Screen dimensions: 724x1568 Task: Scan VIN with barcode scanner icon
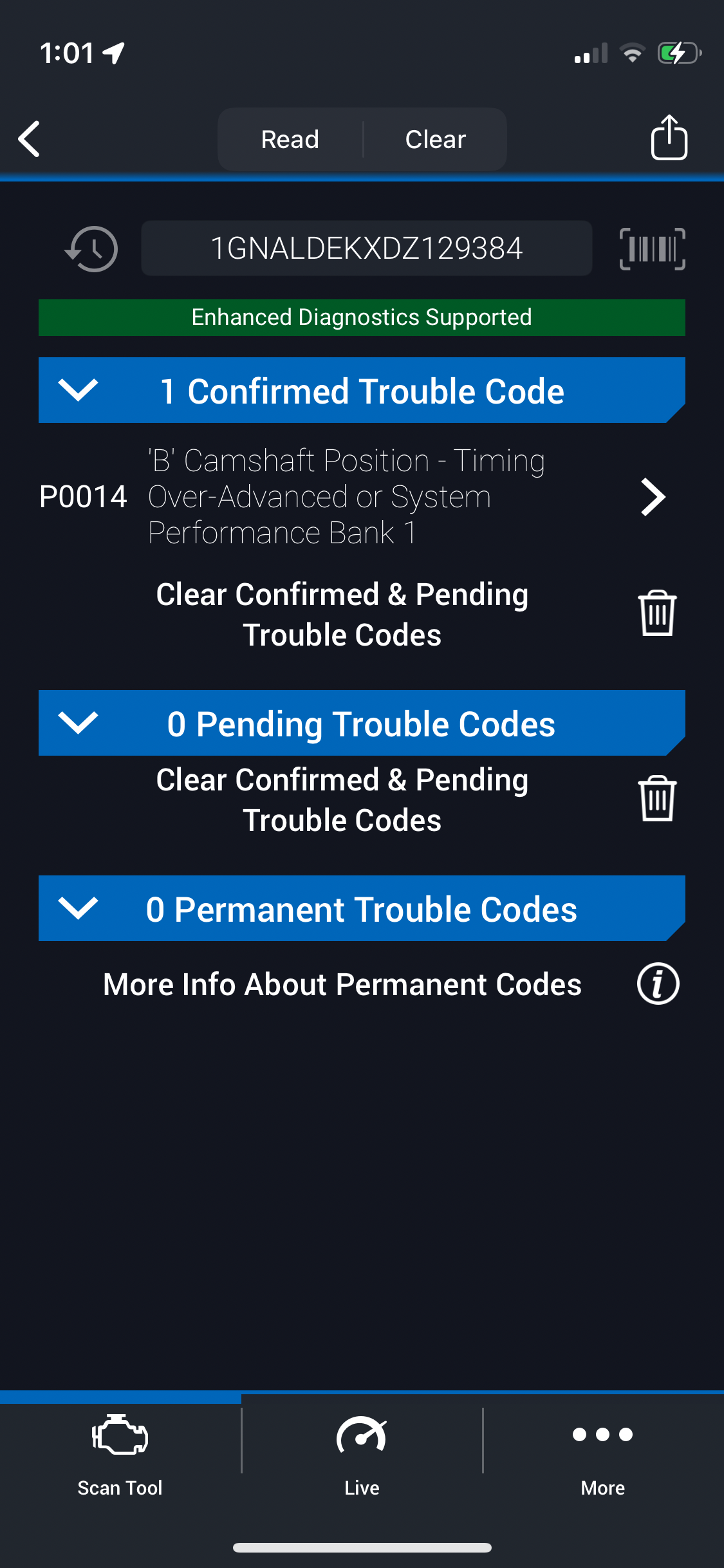652,248
